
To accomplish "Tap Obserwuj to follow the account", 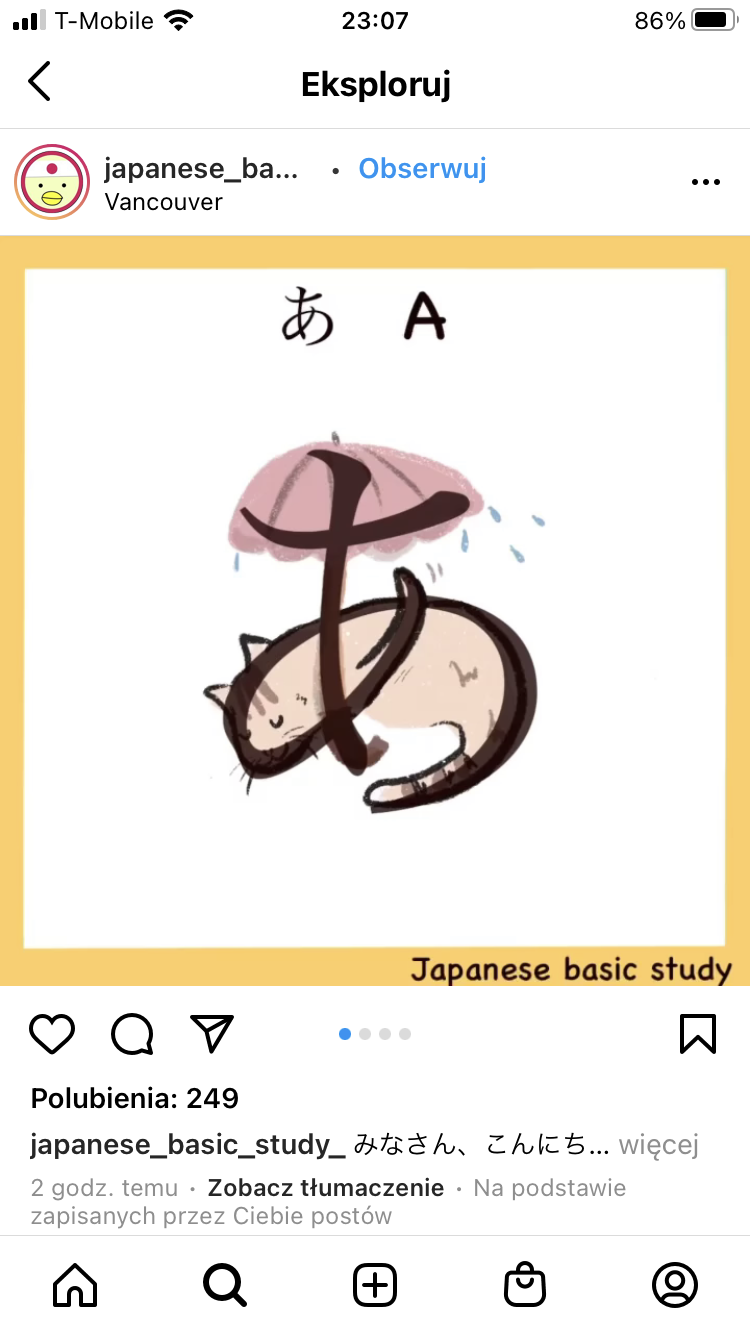I will click(422, 168).
